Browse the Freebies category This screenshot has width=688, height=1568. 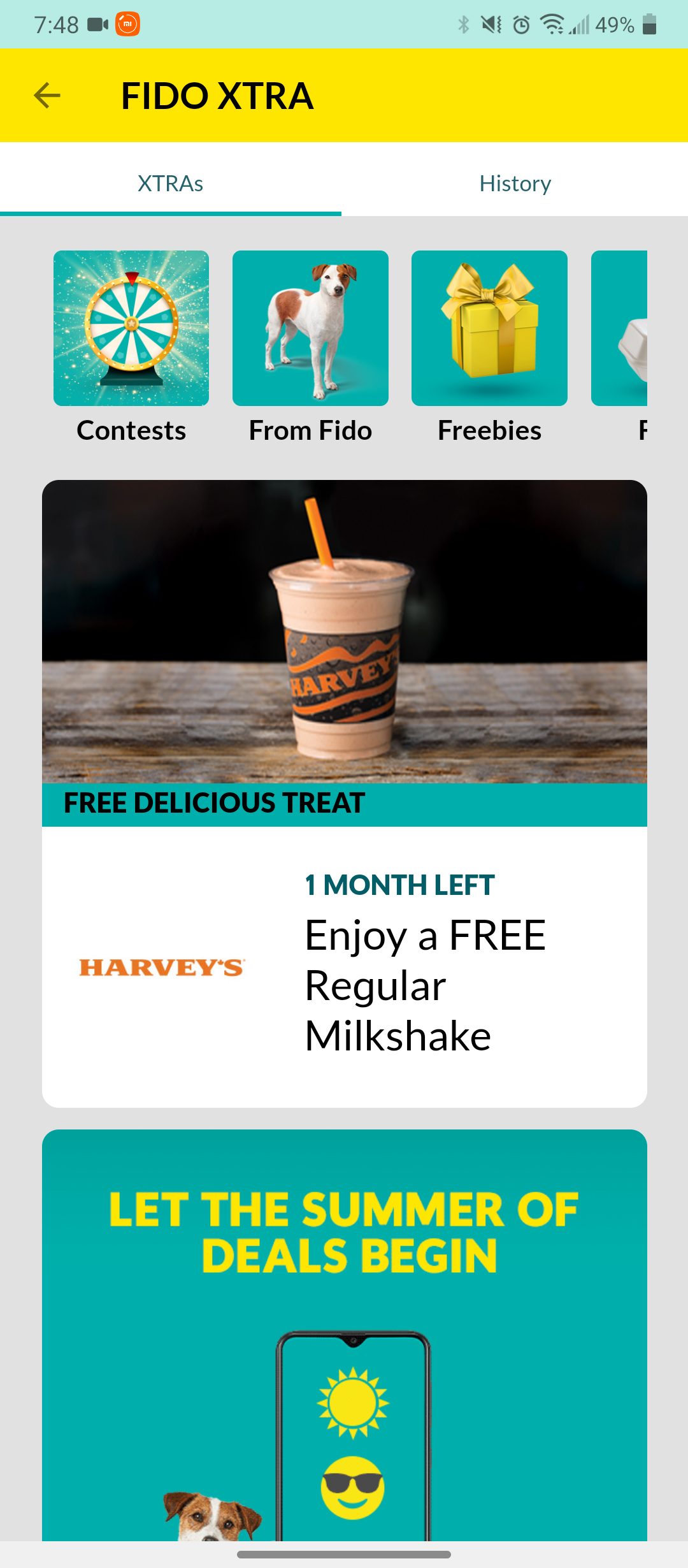pos(489,347)
